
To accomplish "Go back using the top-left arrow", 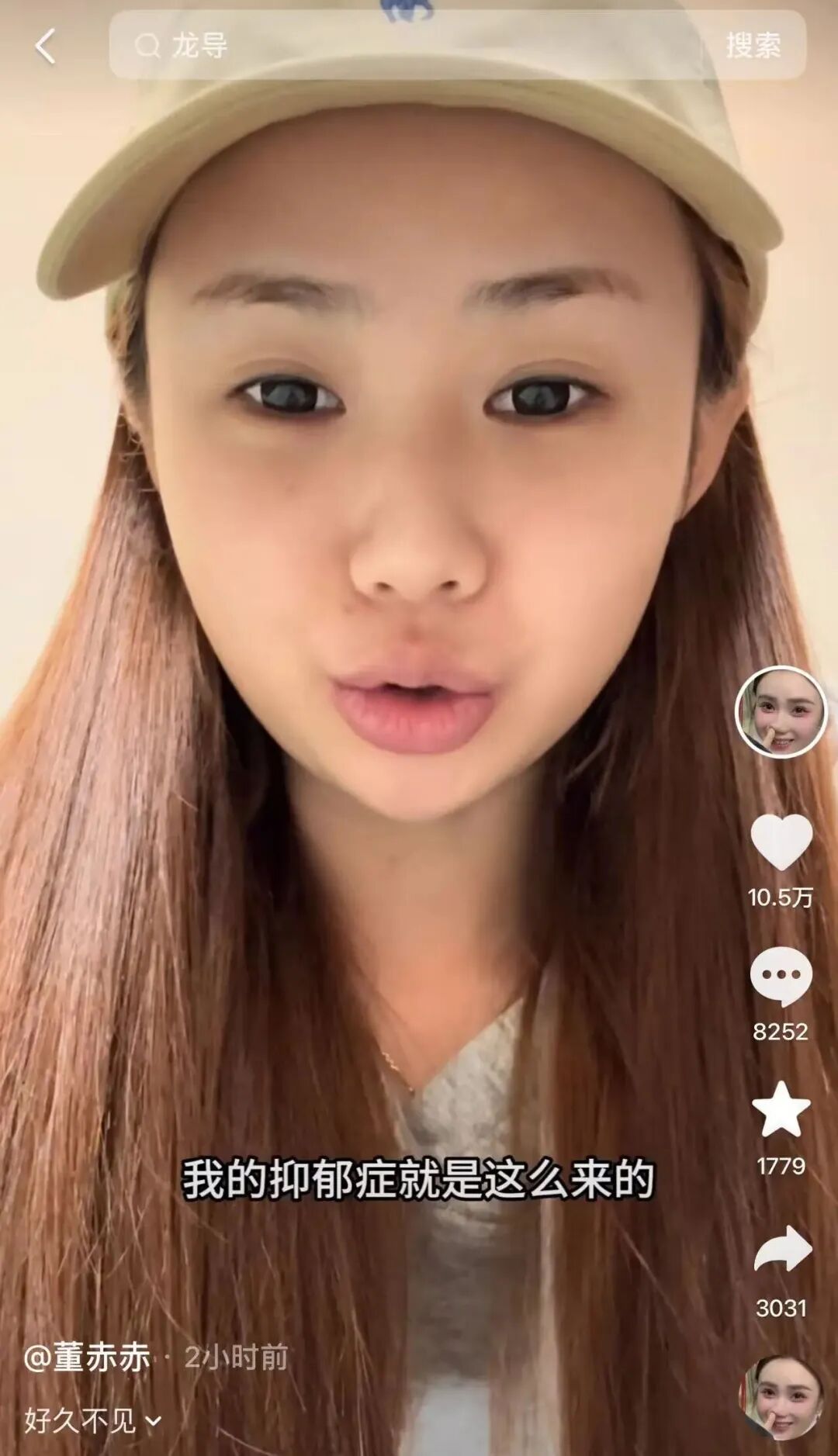I will click(x=44, y=47).
